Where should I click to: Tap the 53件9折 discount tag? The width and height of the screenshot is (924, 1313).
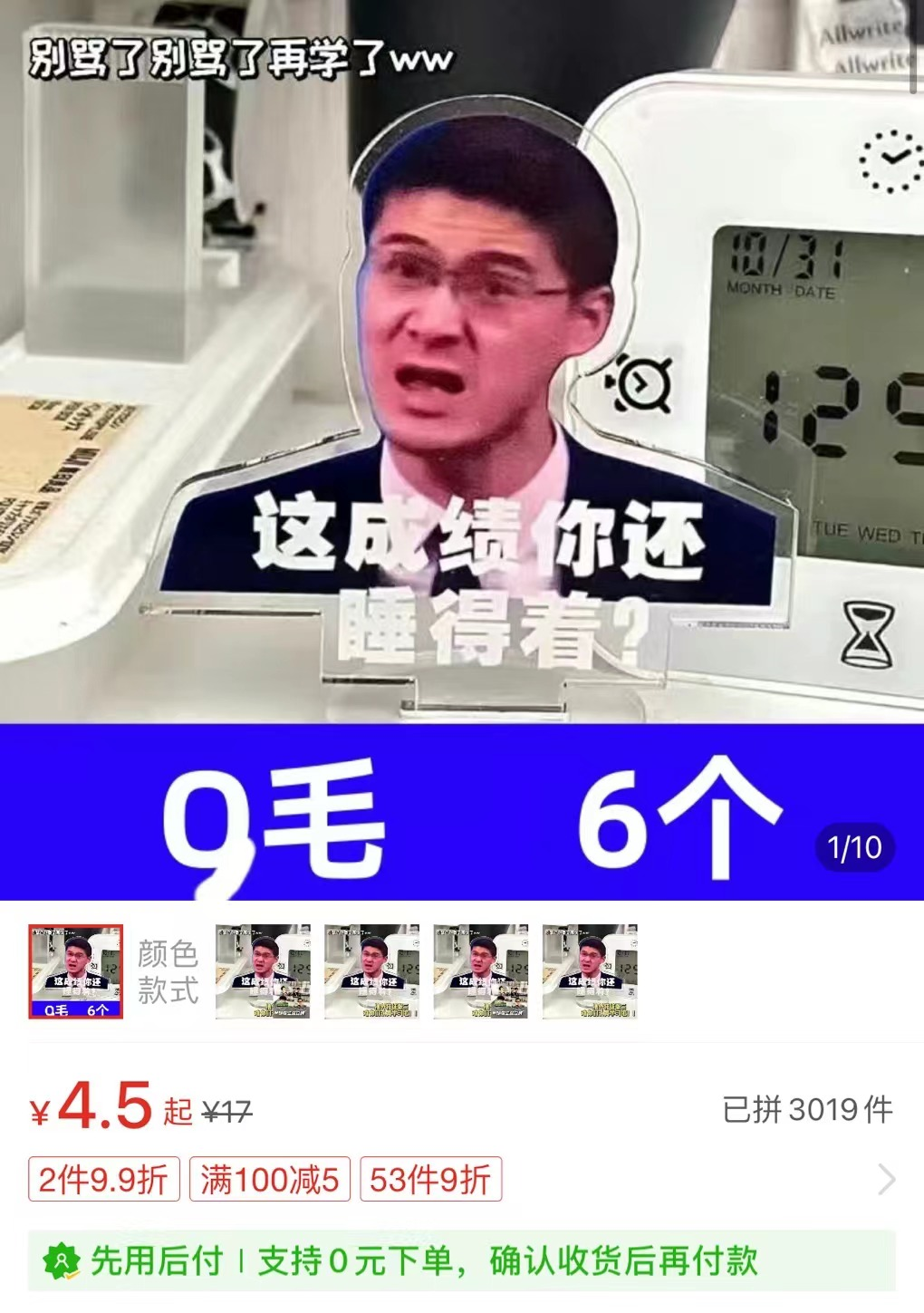click(x=430, y=1179)
